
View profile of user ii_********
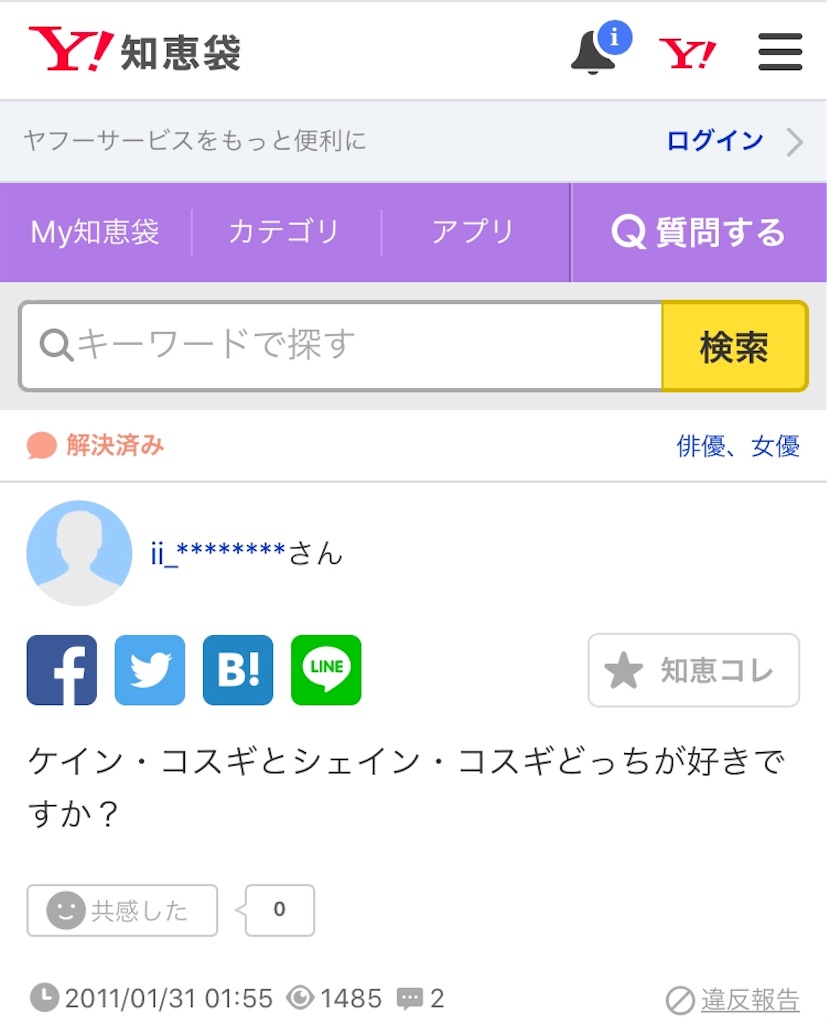(218, 552)
